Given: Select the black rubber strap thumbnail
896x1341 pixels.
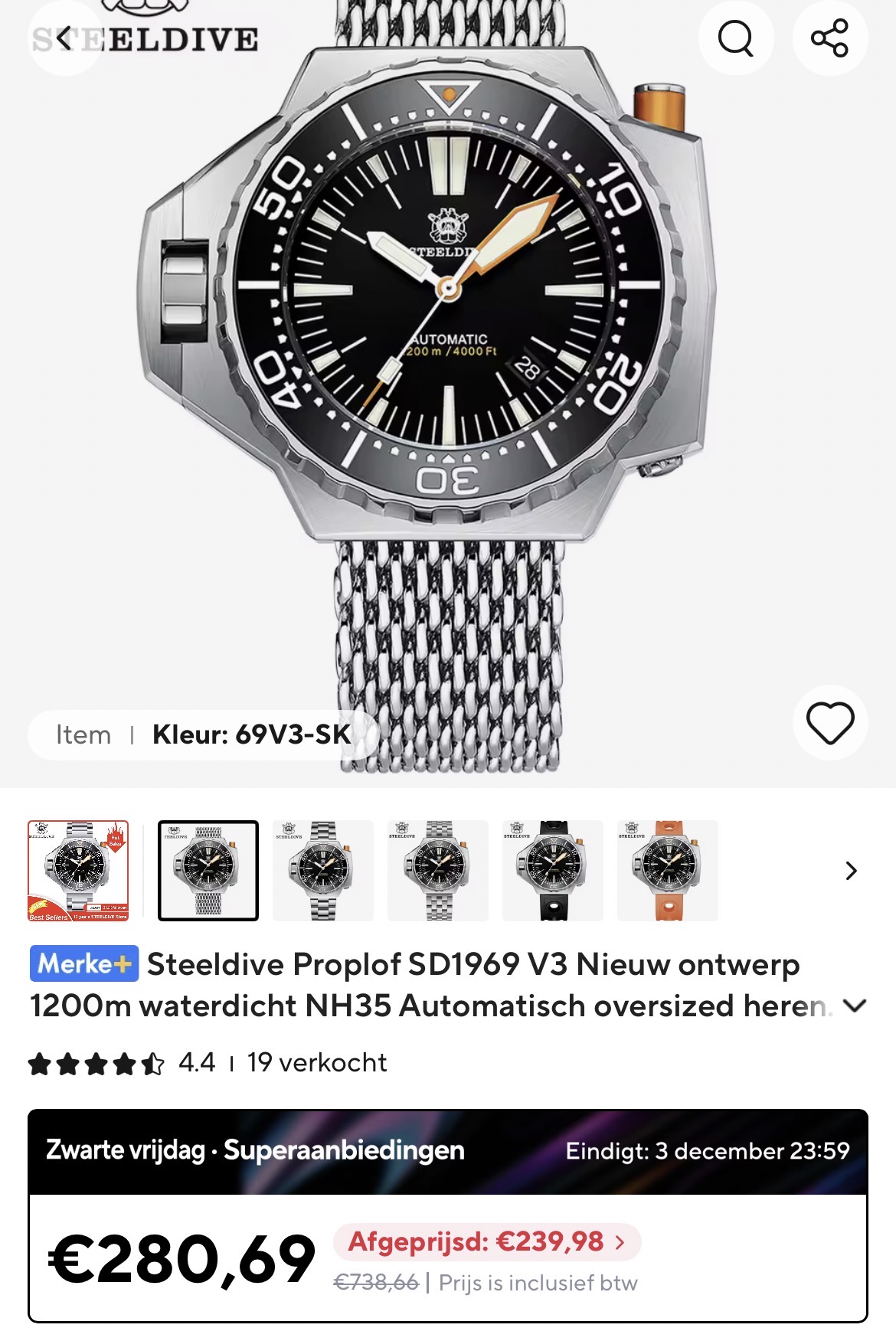Looking at the screenshot, I should [552, 871].
